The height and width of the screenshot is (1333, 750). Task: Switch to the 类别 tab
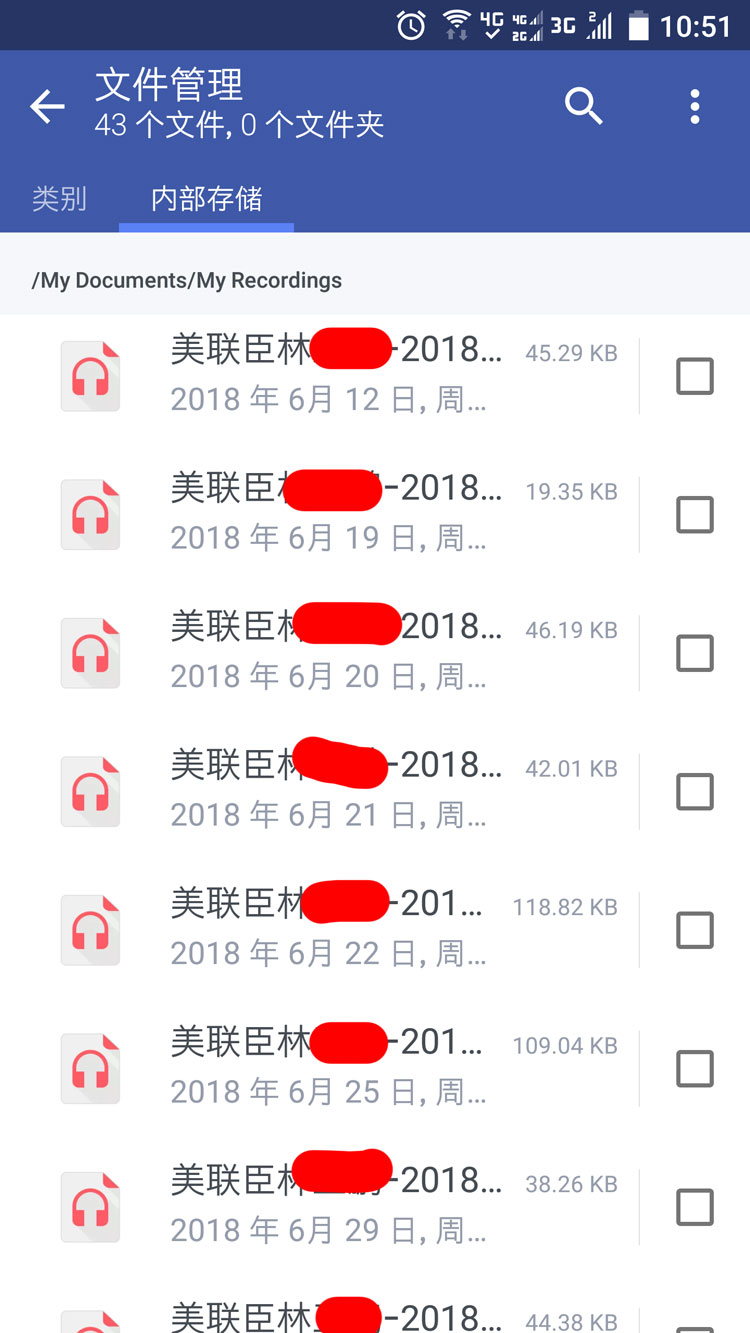60,199
